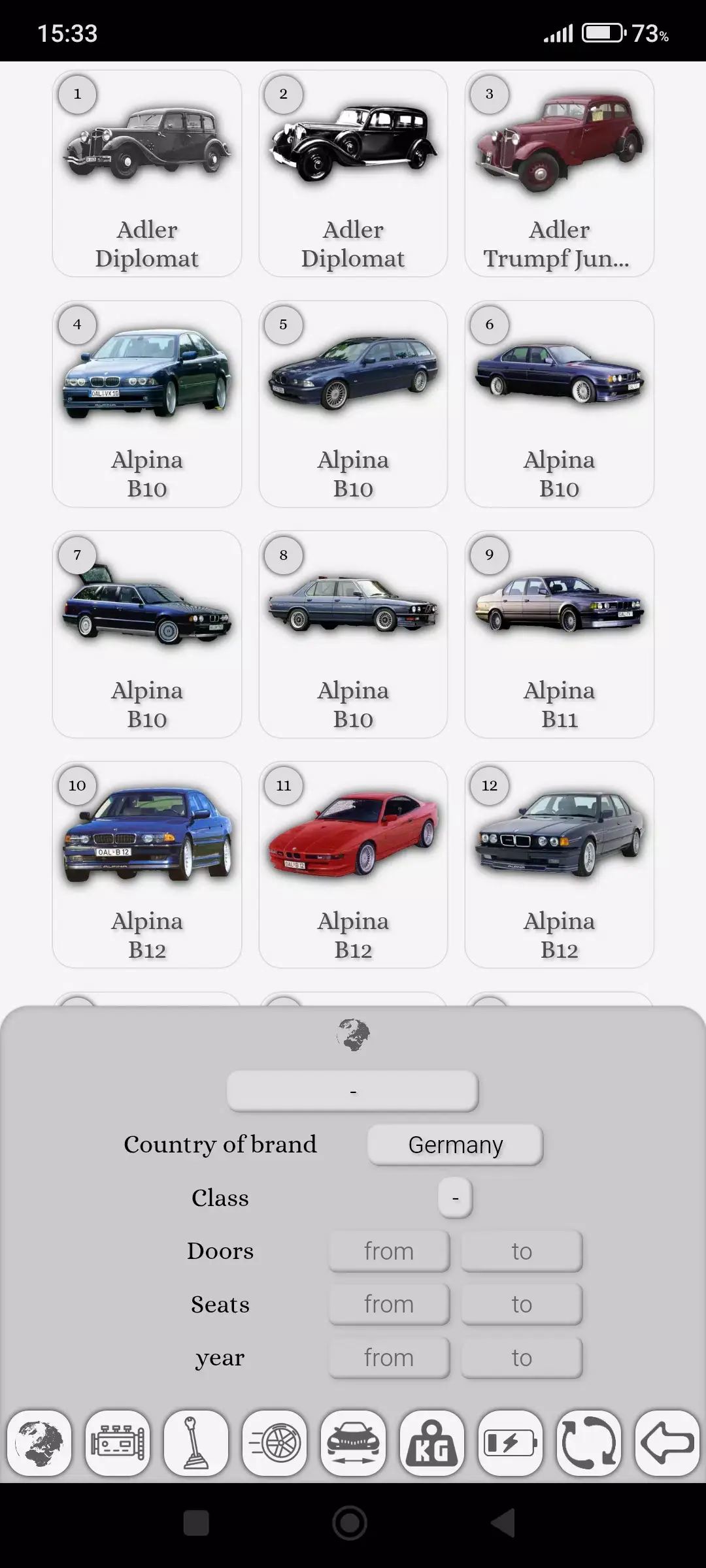Click the year 'from' input field
The image size is (706, 1568).
coord(389,1357)
